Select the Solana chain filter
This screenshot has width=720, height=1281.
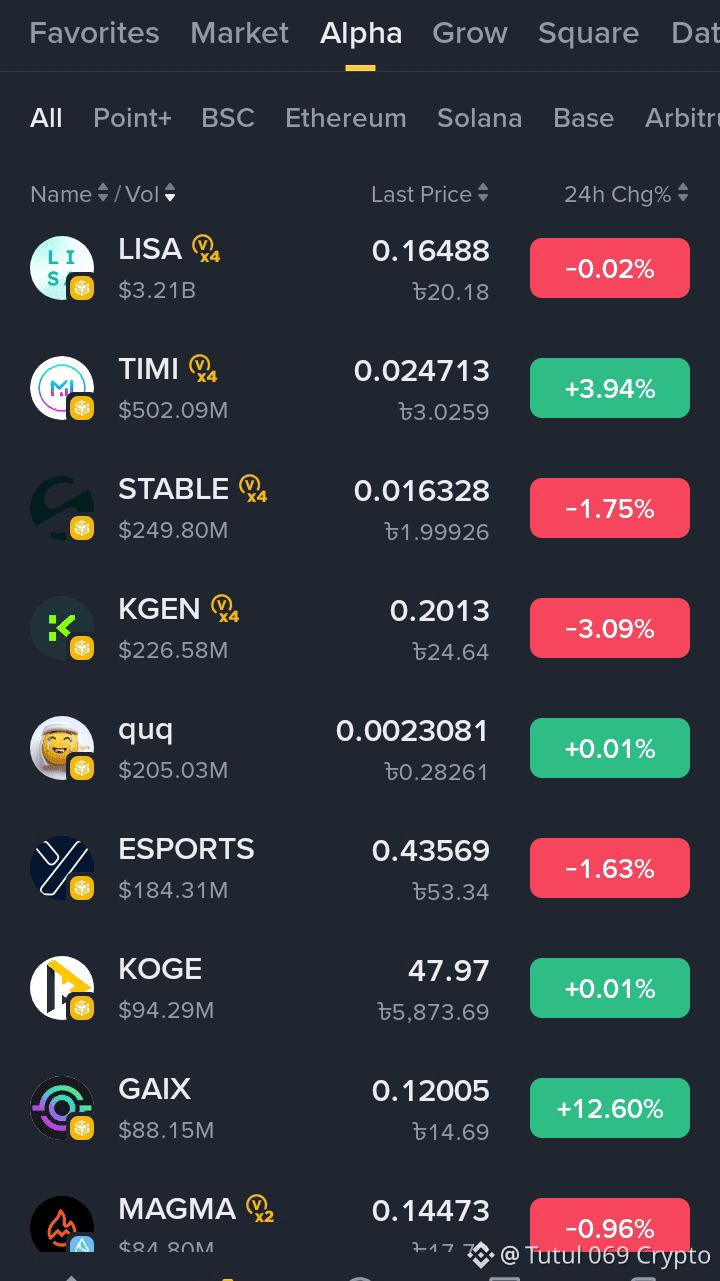(x=479, y=118)
